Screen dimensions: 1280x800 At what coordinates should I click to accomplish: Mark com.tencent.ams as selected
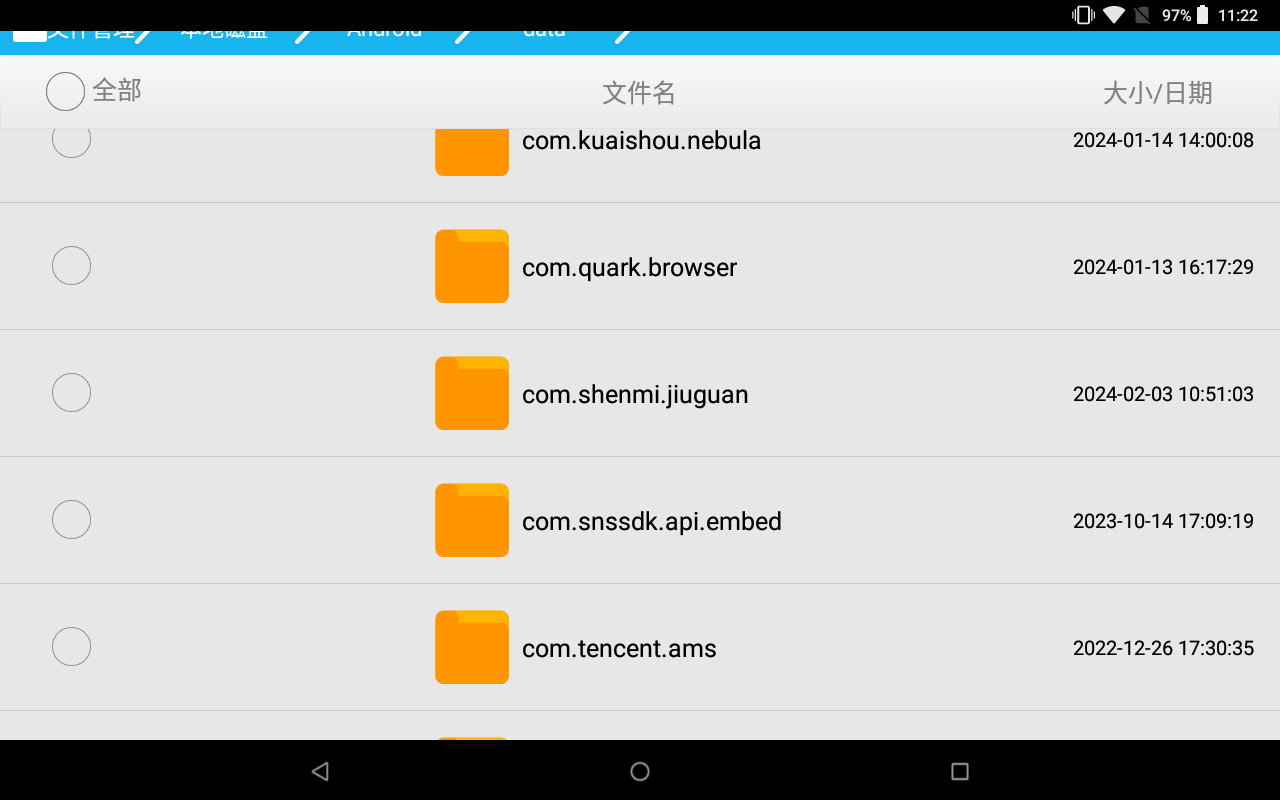(x=71, y=647)
